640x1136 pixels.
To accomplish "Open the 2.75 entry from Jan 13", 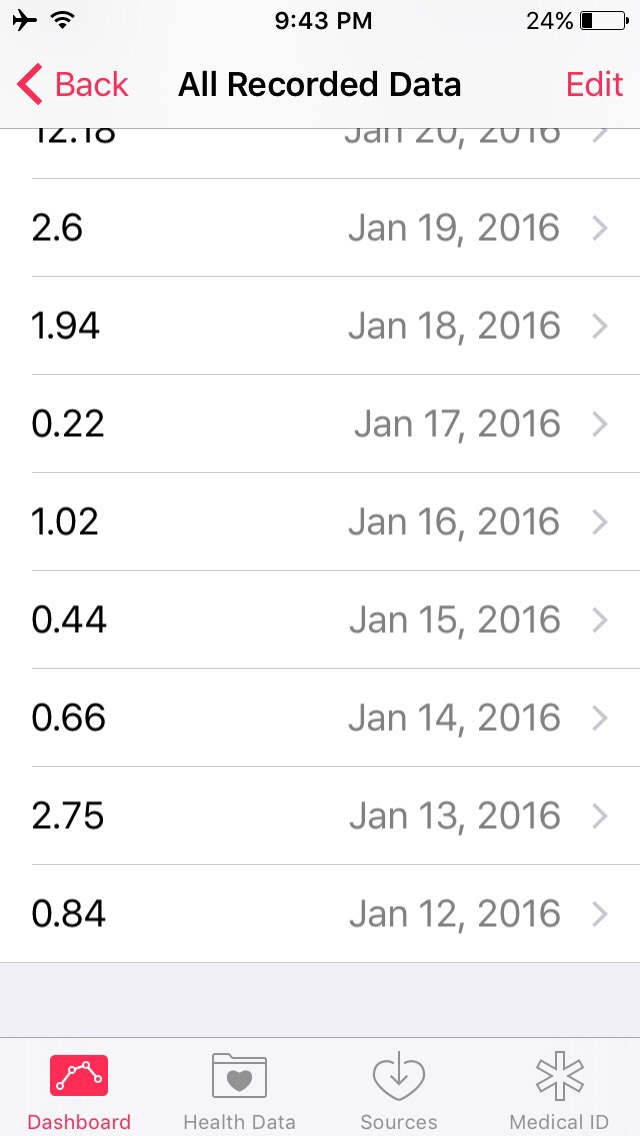I will coord(320,817).
